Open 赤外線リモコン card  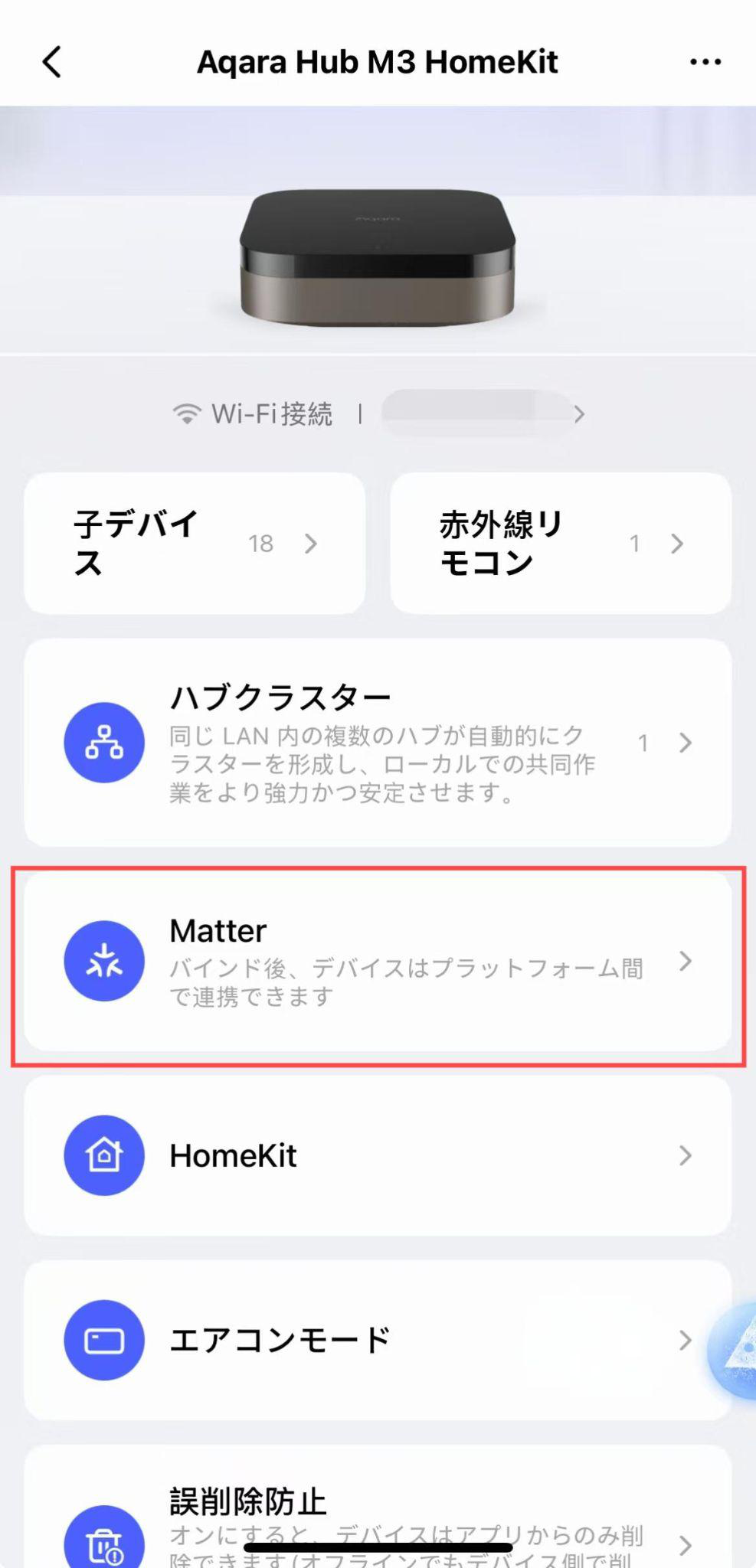pos(561,543)
